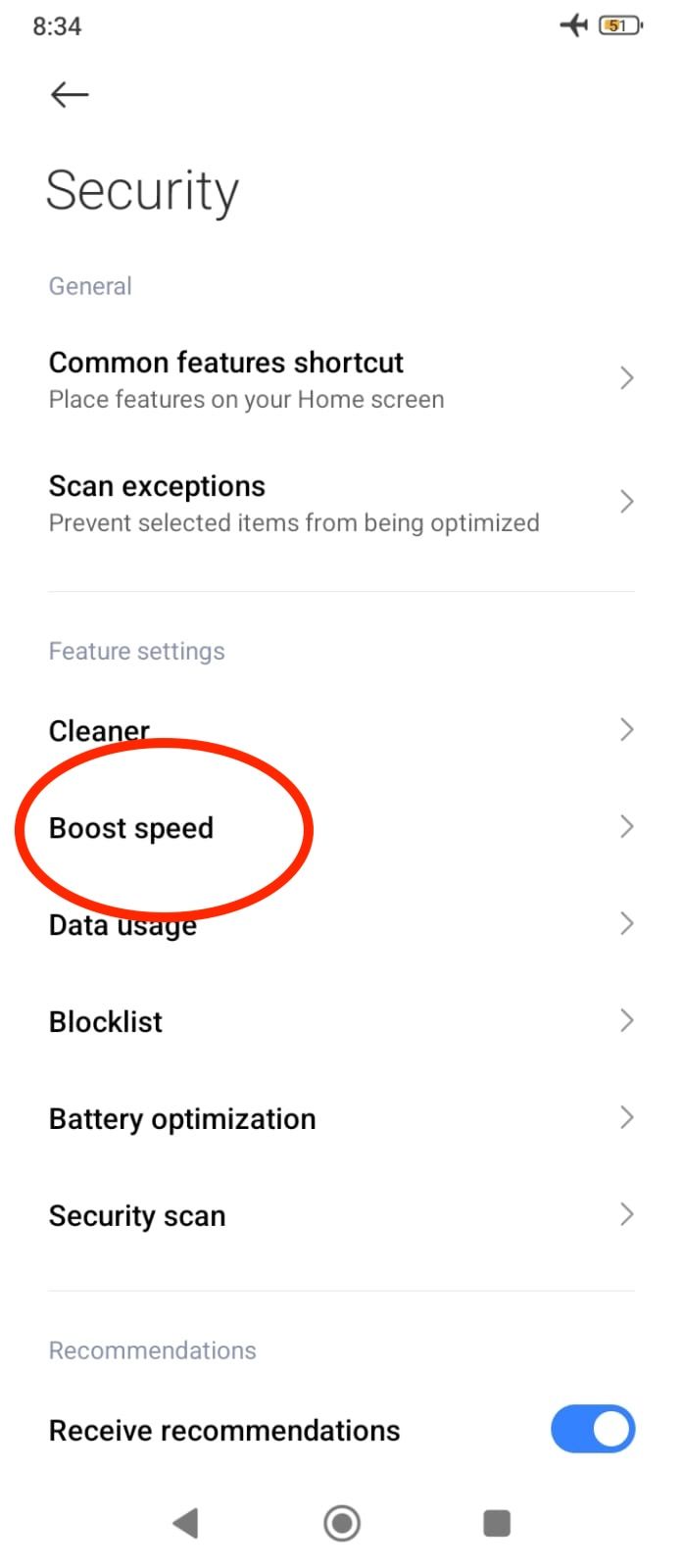
Task: Open Common features shortcut
Action: click(x=342, y=379)
